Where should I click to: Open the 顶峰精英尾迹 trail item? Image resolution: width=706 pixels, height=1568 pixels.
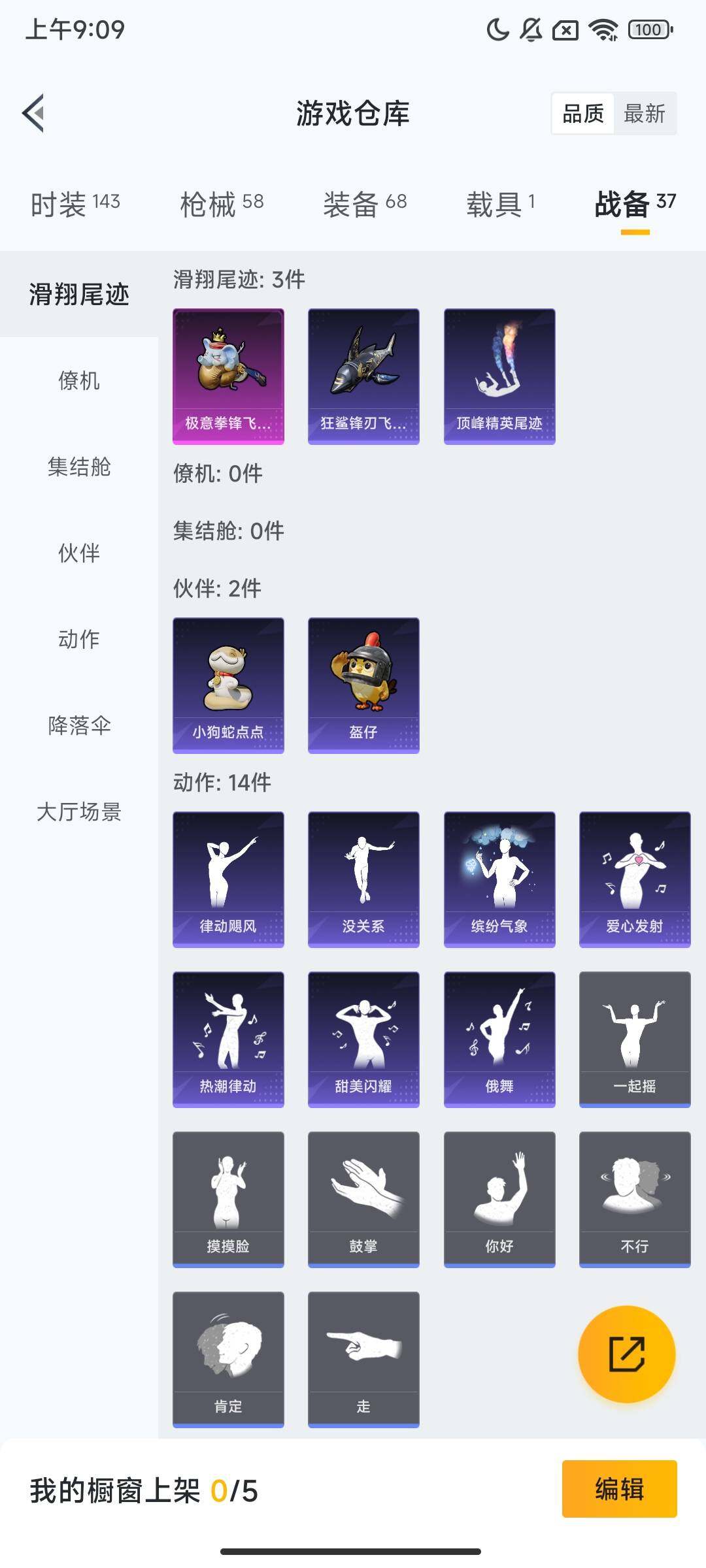[499, 376]
